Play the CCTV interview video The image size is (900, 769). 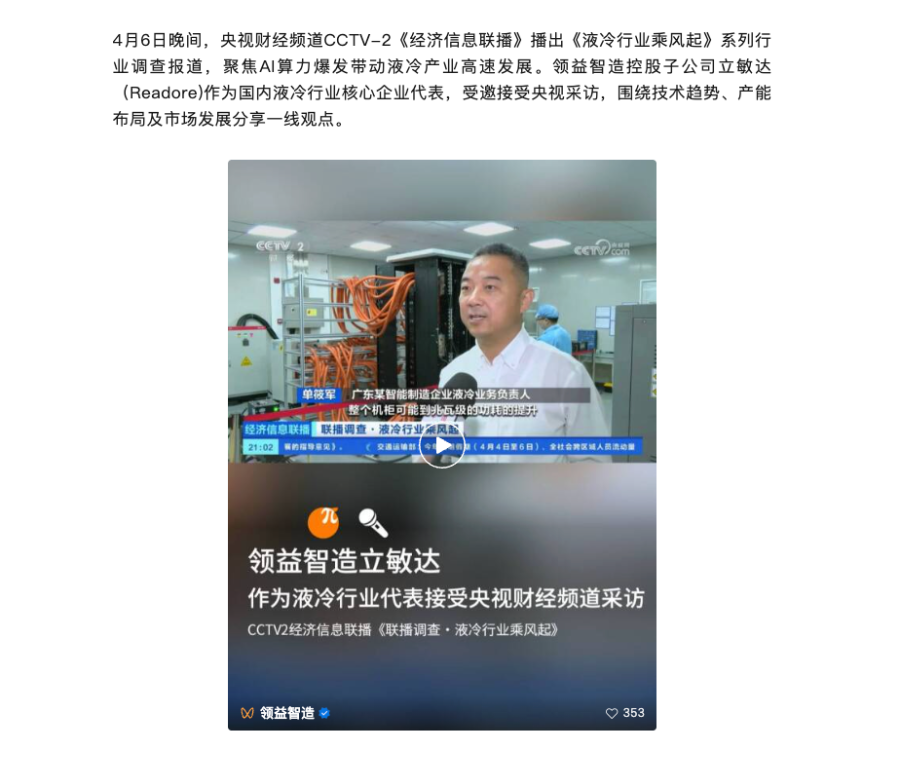(441, 445)
